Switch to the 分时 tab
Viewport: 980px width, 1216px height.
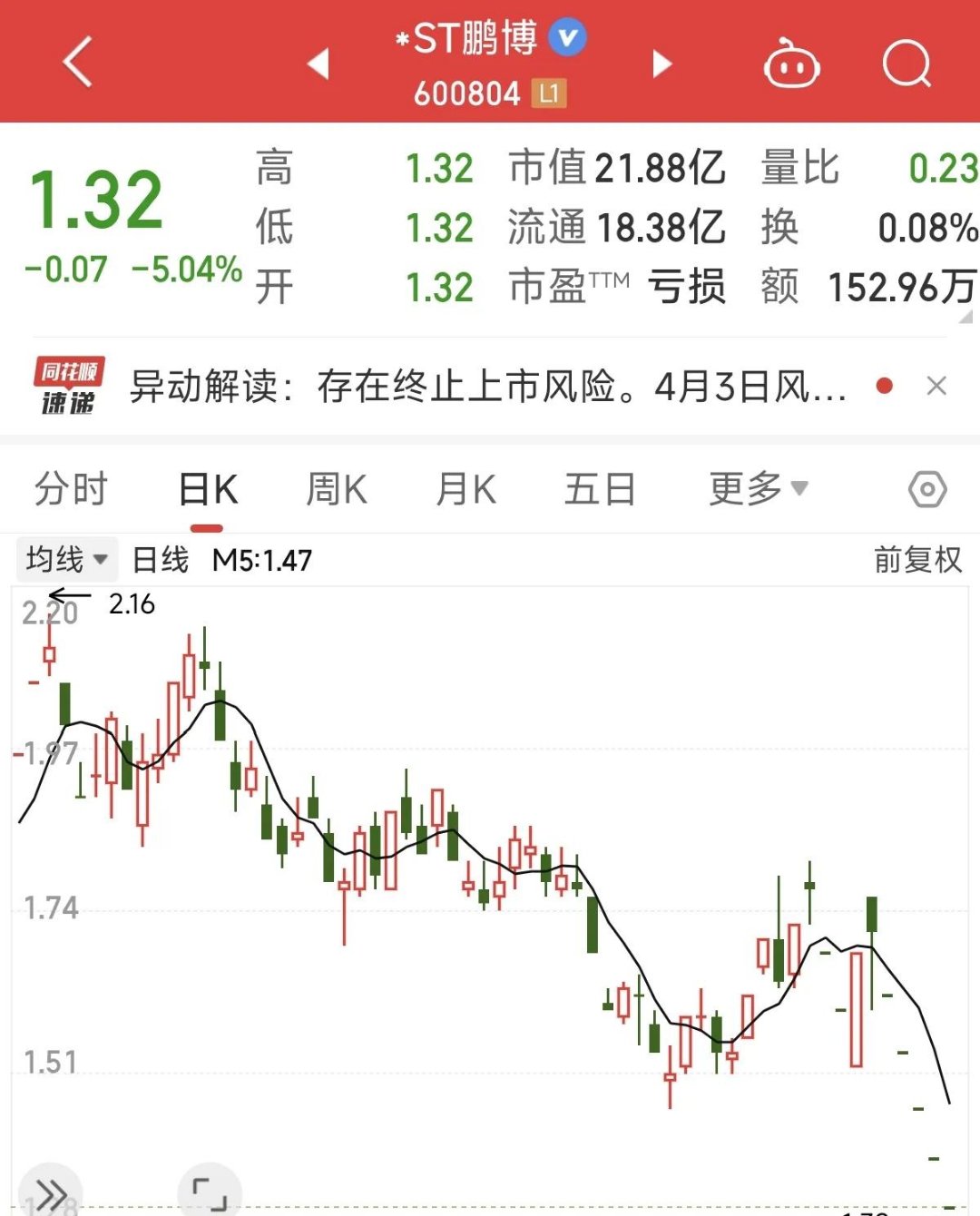71,487
